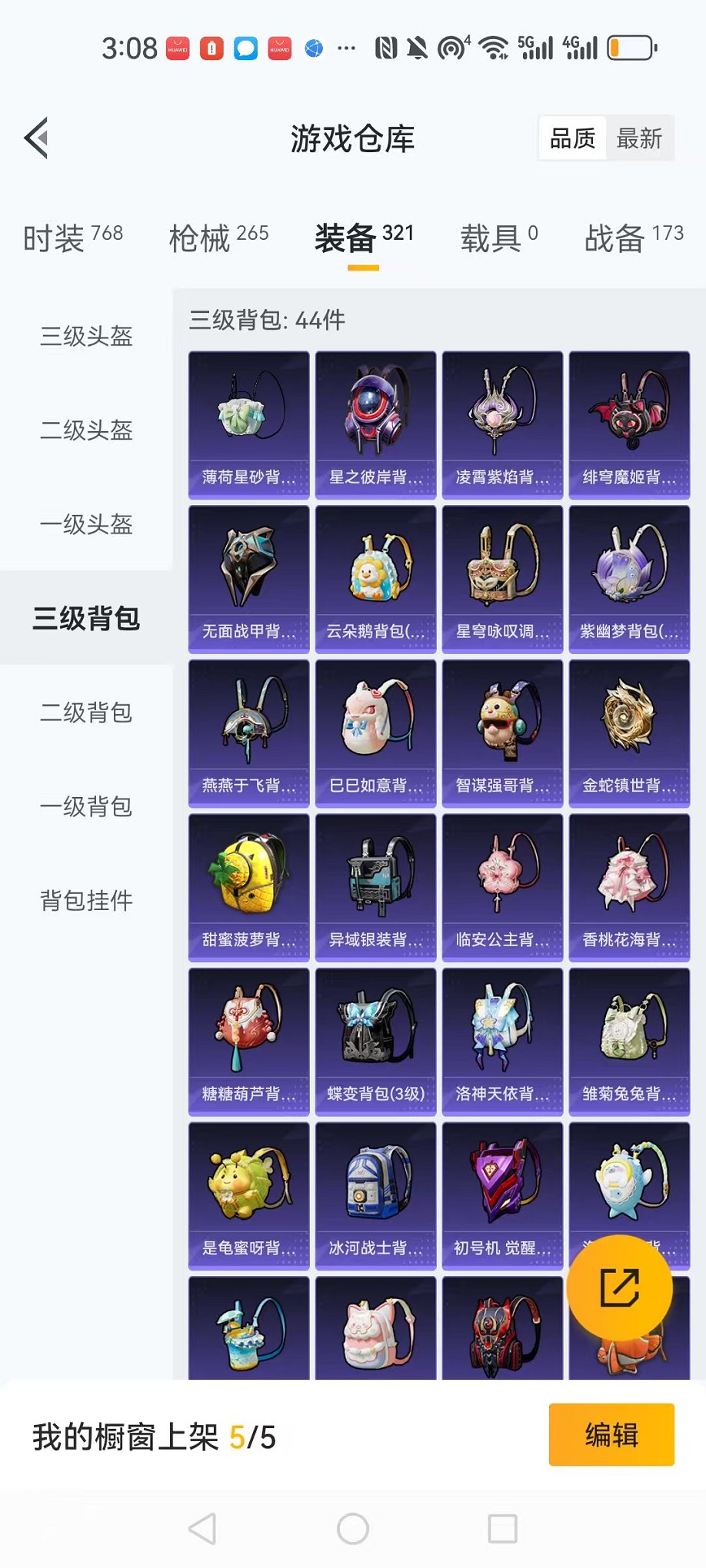Switch to the 时装 tab
The height and width of the screenshot is (1568, 706).
(72, 238)
